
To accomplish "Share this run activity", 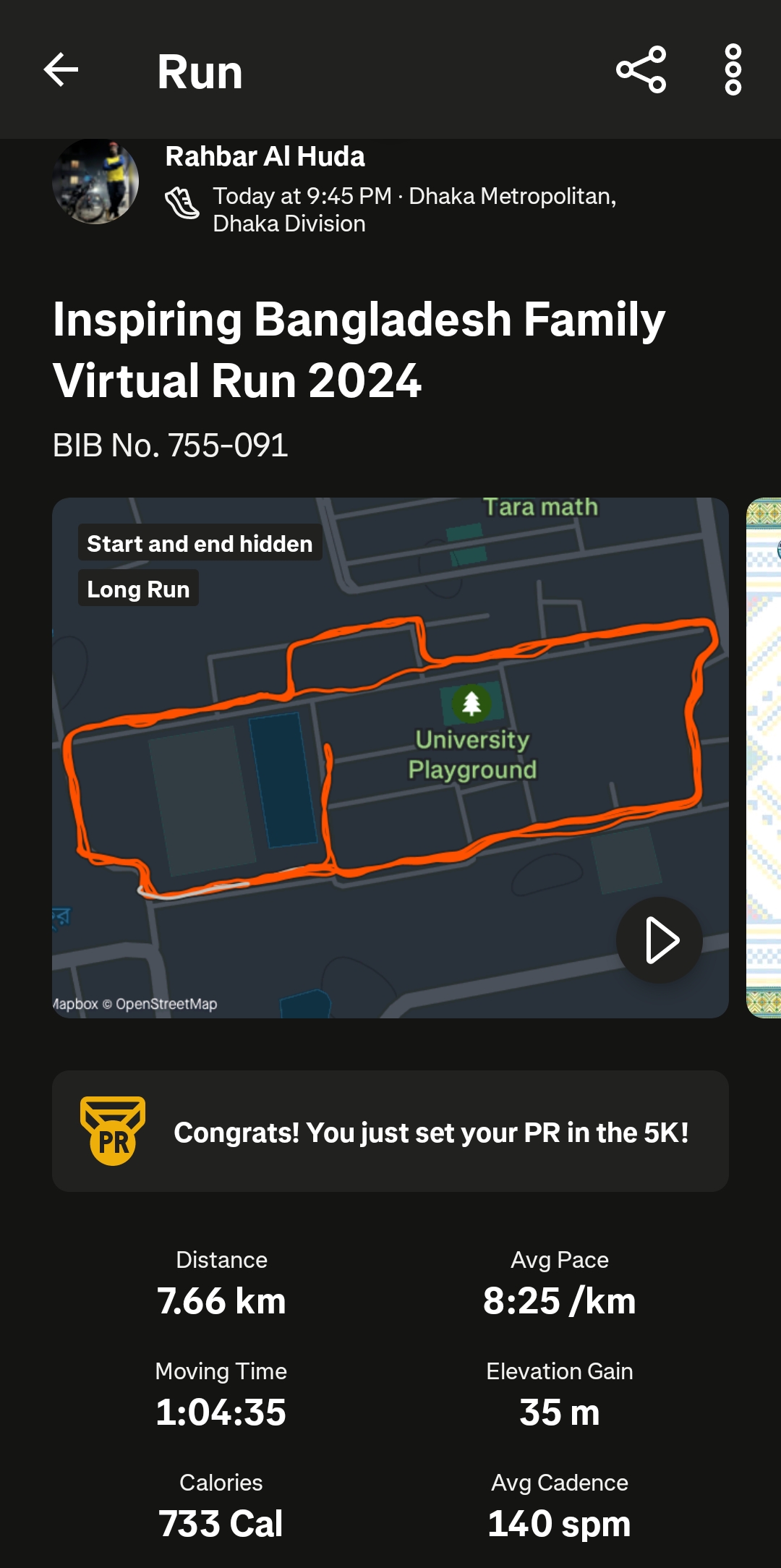I will [x=641, y=70].
